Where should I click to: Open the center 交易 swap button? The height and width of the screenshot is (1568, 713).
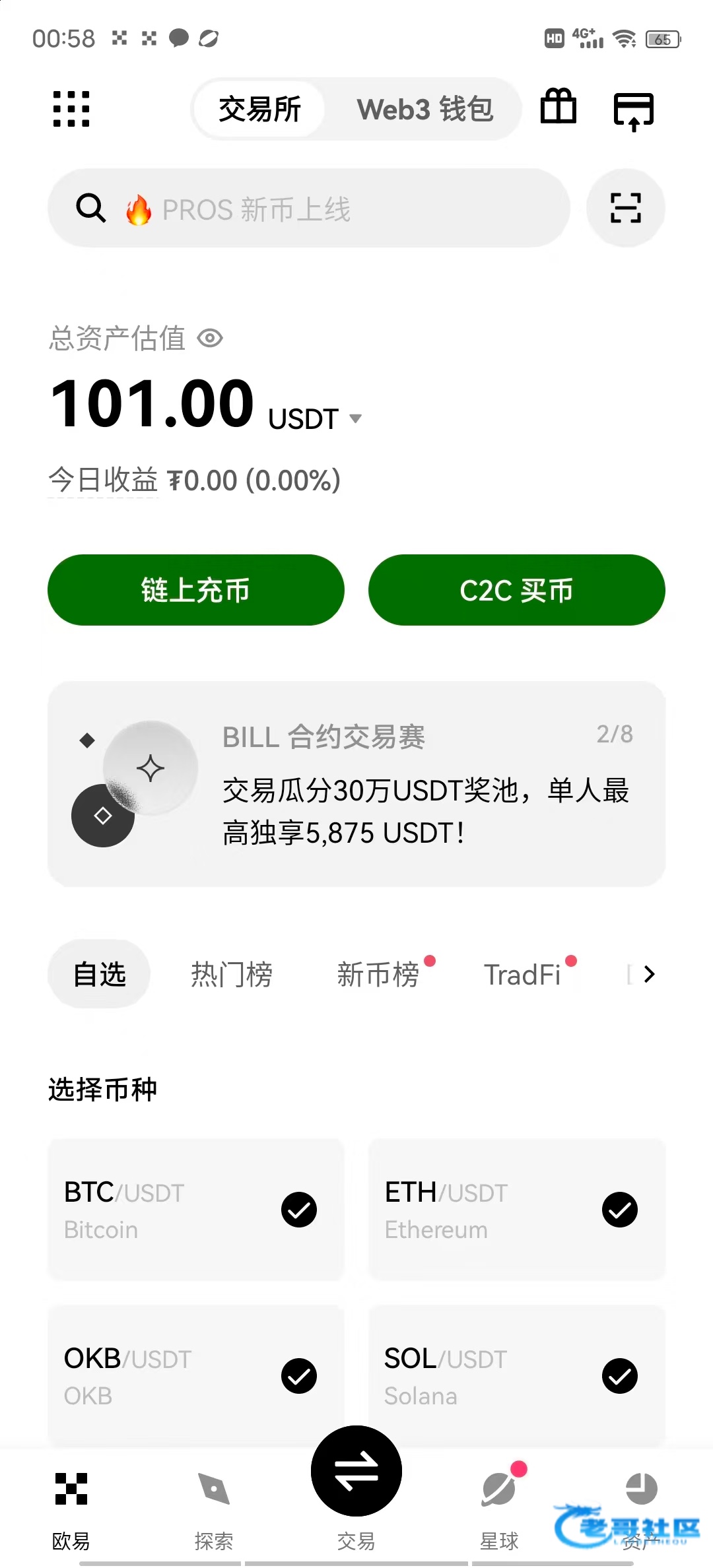click(x=356, y=1472)
